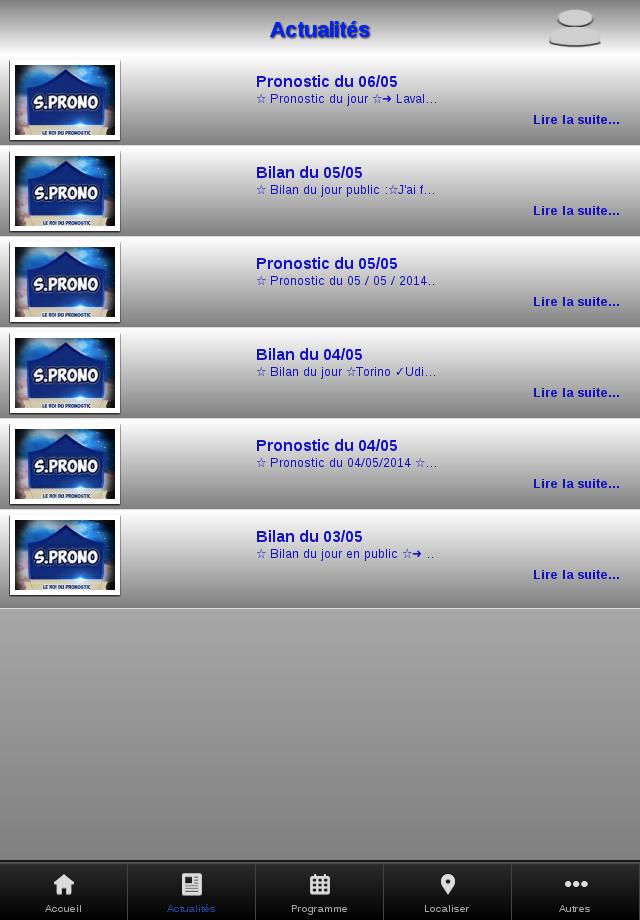Tap Lire la suite for Pronostic du 05/05

pos(576,302)
